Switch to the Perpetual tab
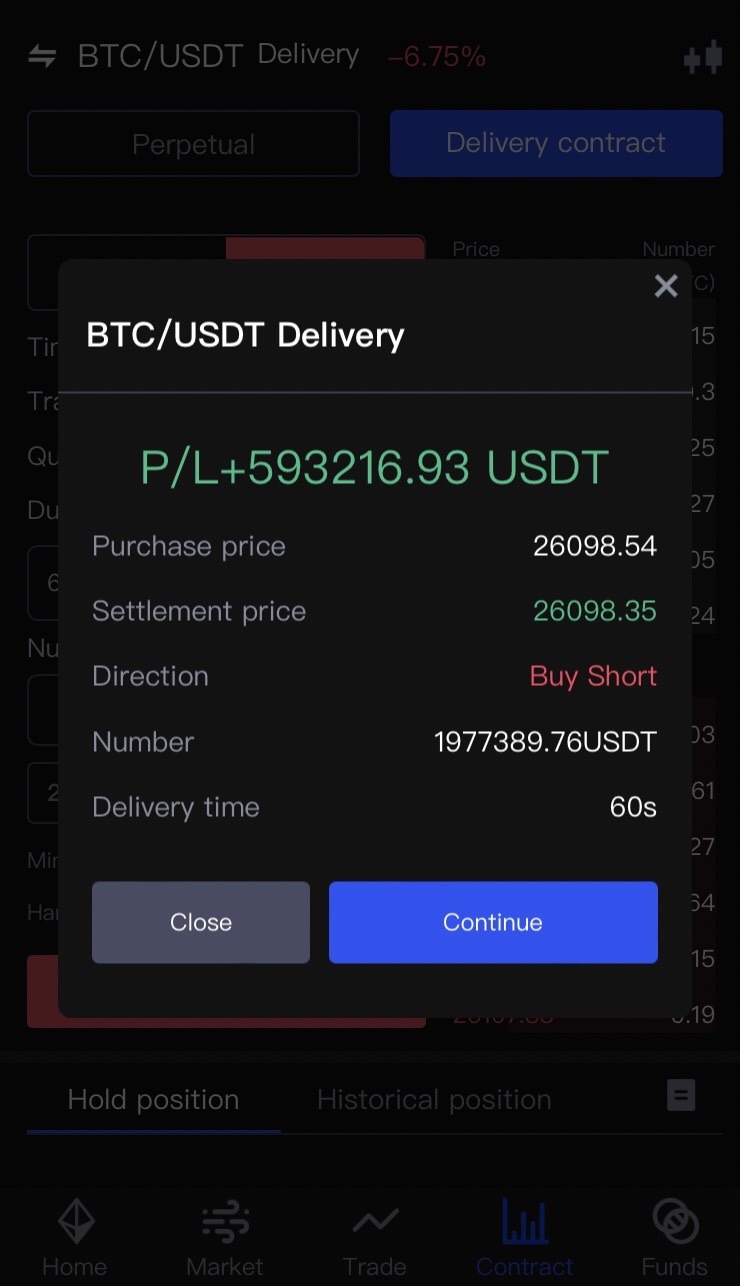The width and height of the screenshot is (740, 1286). (x=193, y=144)
